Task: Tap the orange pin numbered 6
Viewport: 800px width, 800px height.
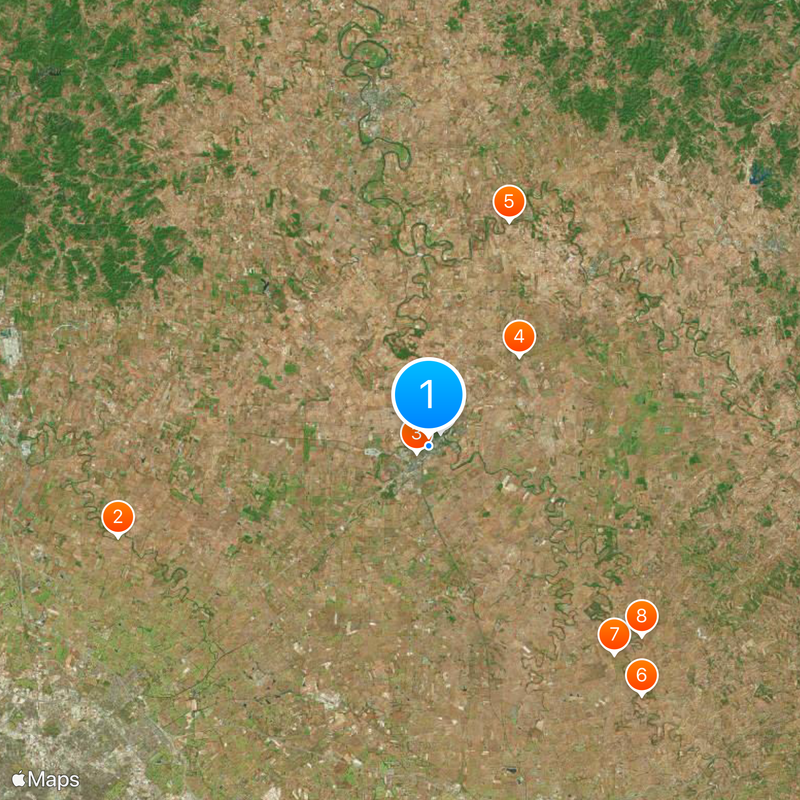Action: click(642, 676)
